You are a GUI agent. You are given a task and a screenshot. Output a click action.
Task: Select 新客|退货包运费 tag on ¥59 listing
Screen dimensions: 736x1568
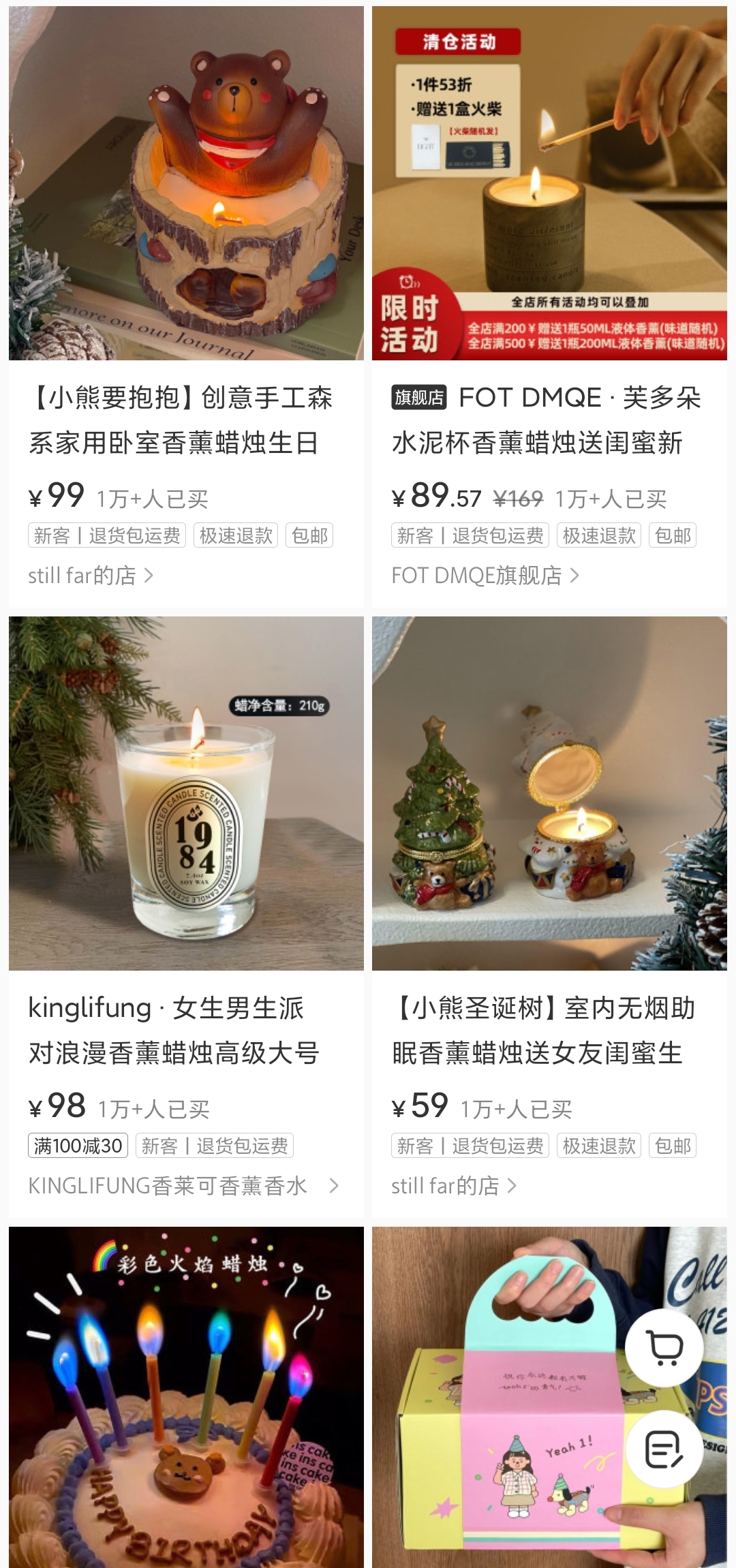point(470,1146)
